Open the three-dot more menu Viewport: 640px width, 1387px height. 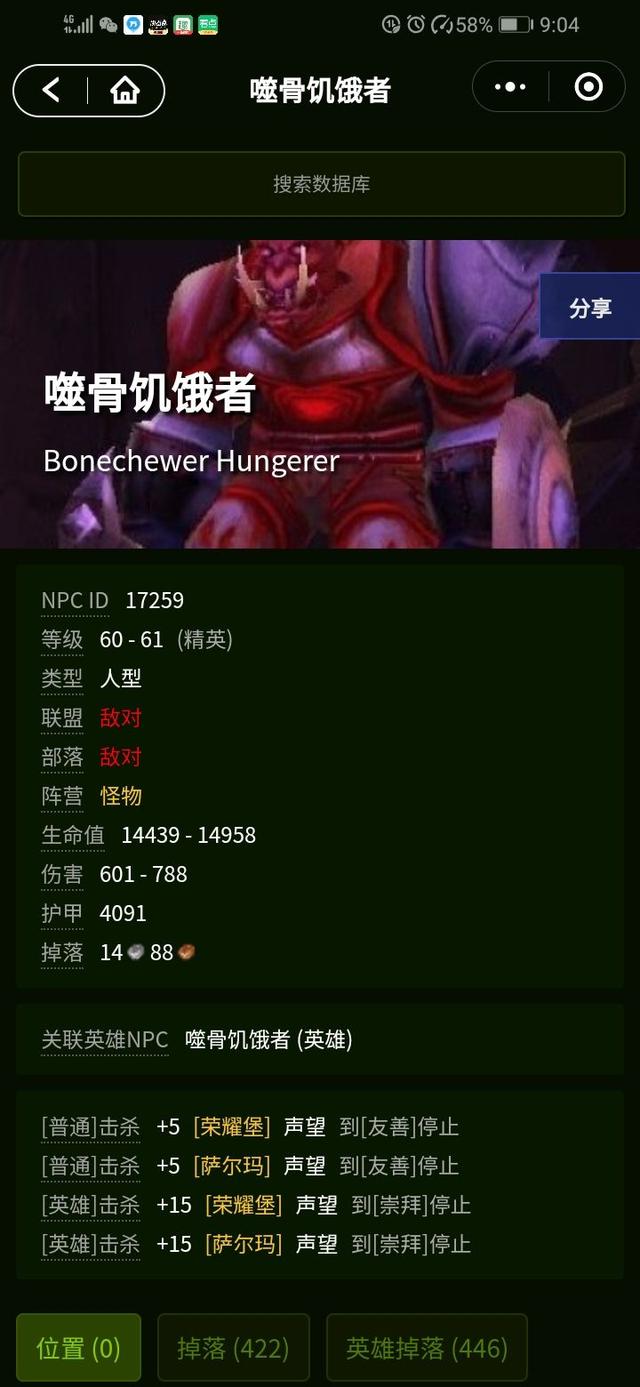coord(510,88)
